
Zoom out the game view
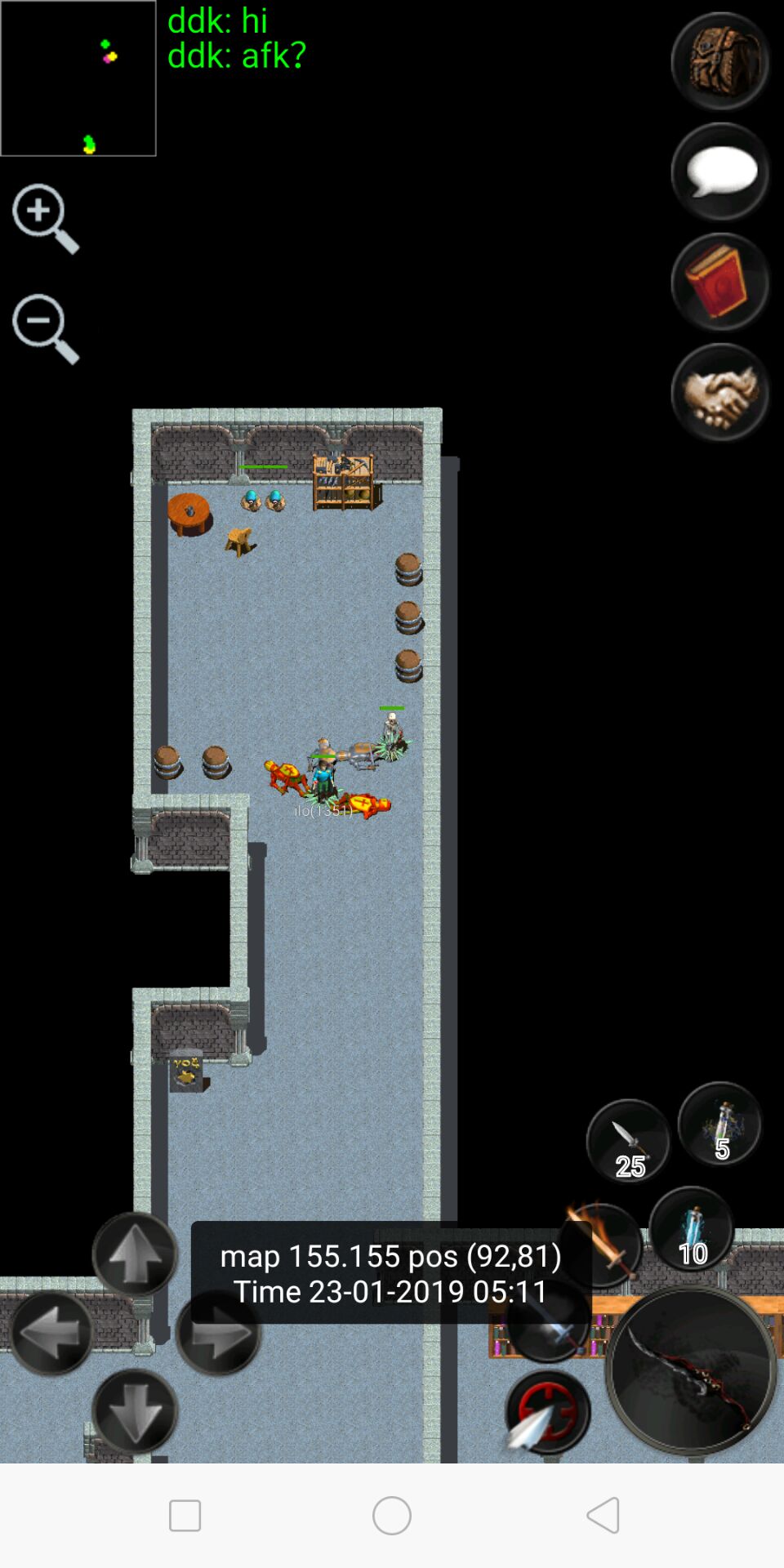click(x=45, y=328)
